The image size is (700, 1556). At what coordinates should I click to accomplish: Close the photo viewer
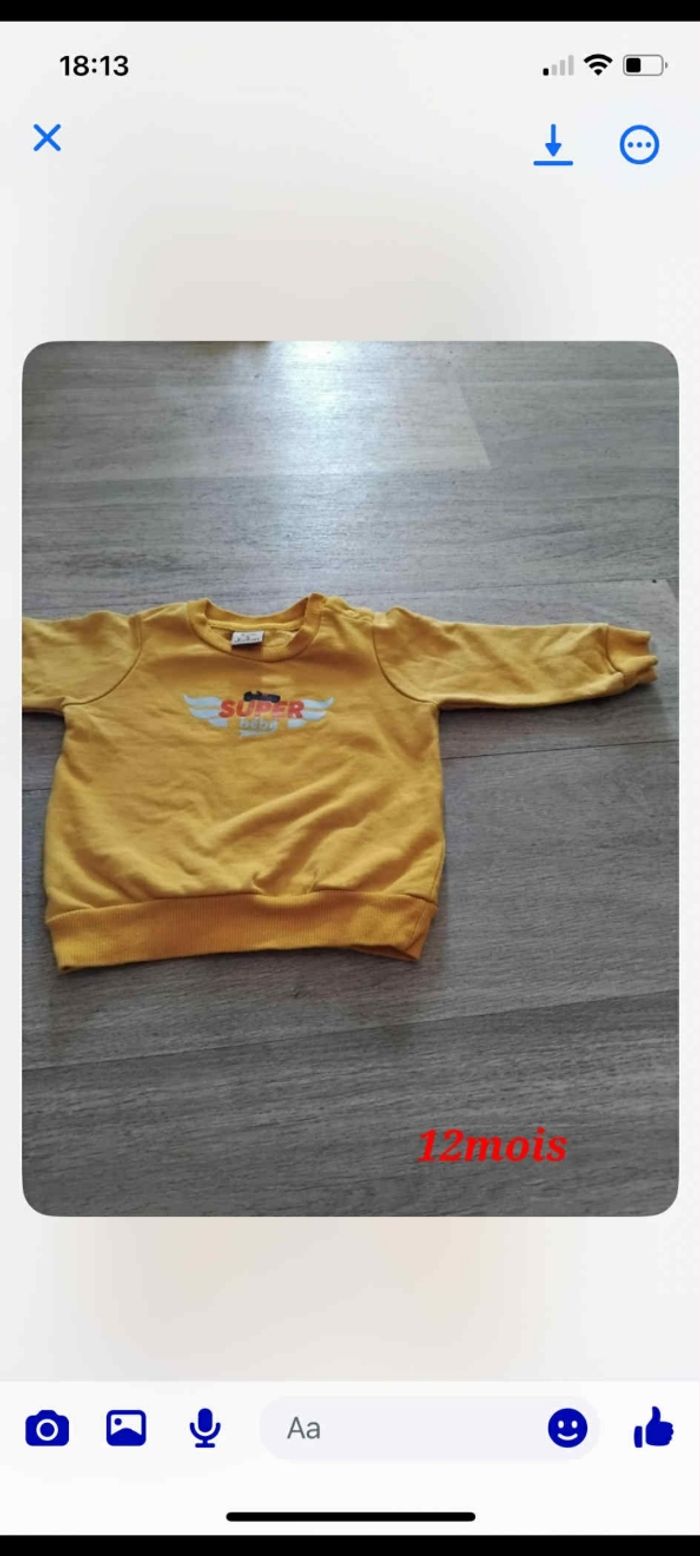tap(47, 138)
